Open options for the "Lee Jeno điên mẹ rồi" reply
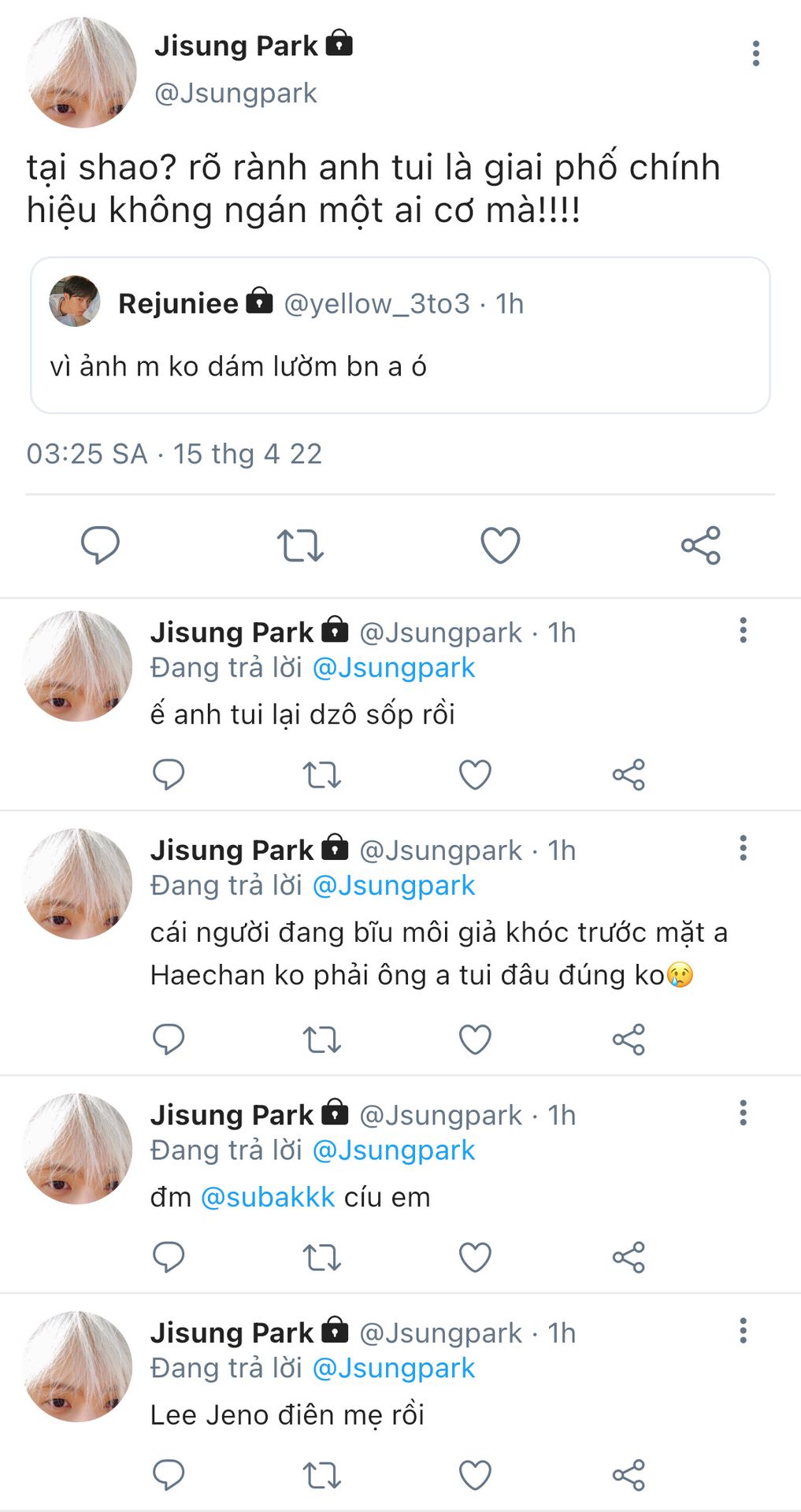 tap(743, 1331)
